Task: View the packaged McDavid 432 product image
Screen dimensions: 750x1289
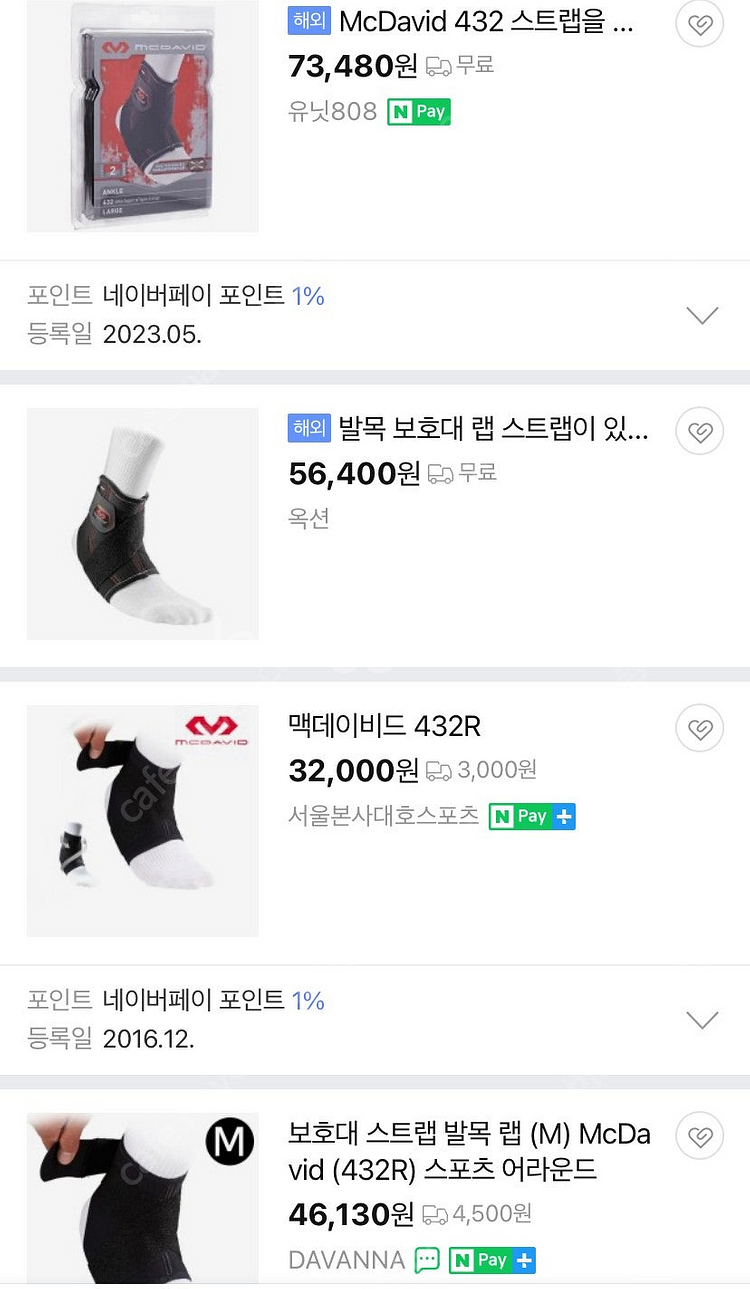Action: (142, 116)
